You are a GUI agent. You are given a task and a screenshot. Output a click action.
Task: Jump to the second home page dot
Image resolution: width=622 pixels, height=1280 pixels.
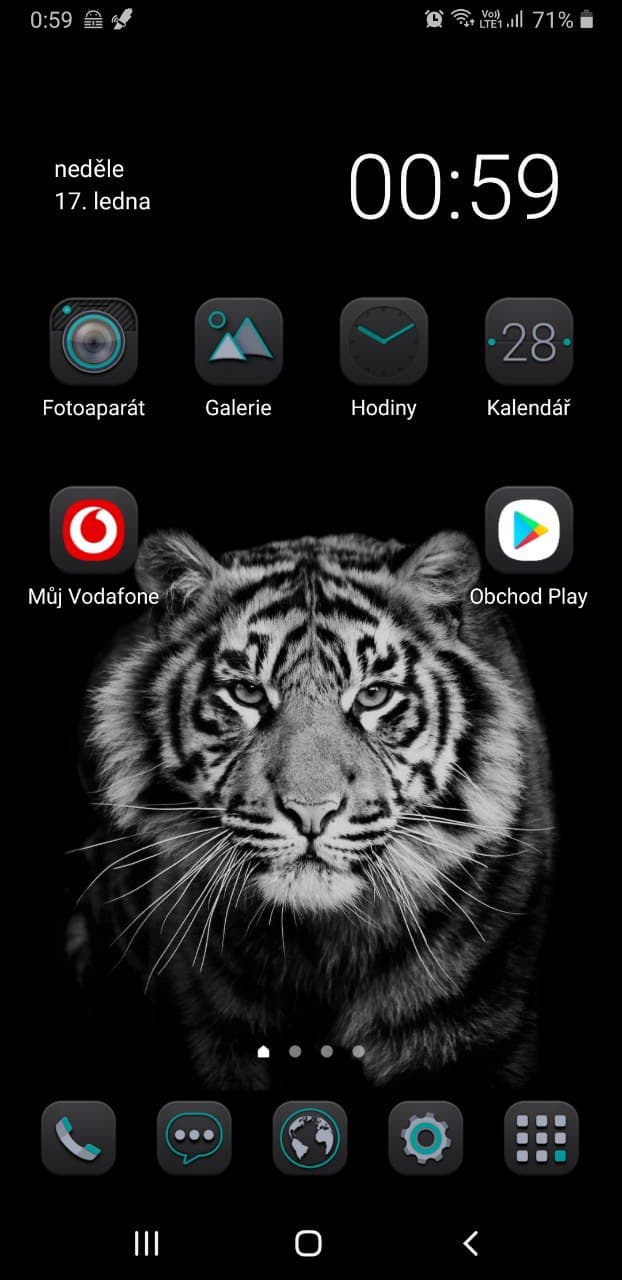pos(295,1051)
